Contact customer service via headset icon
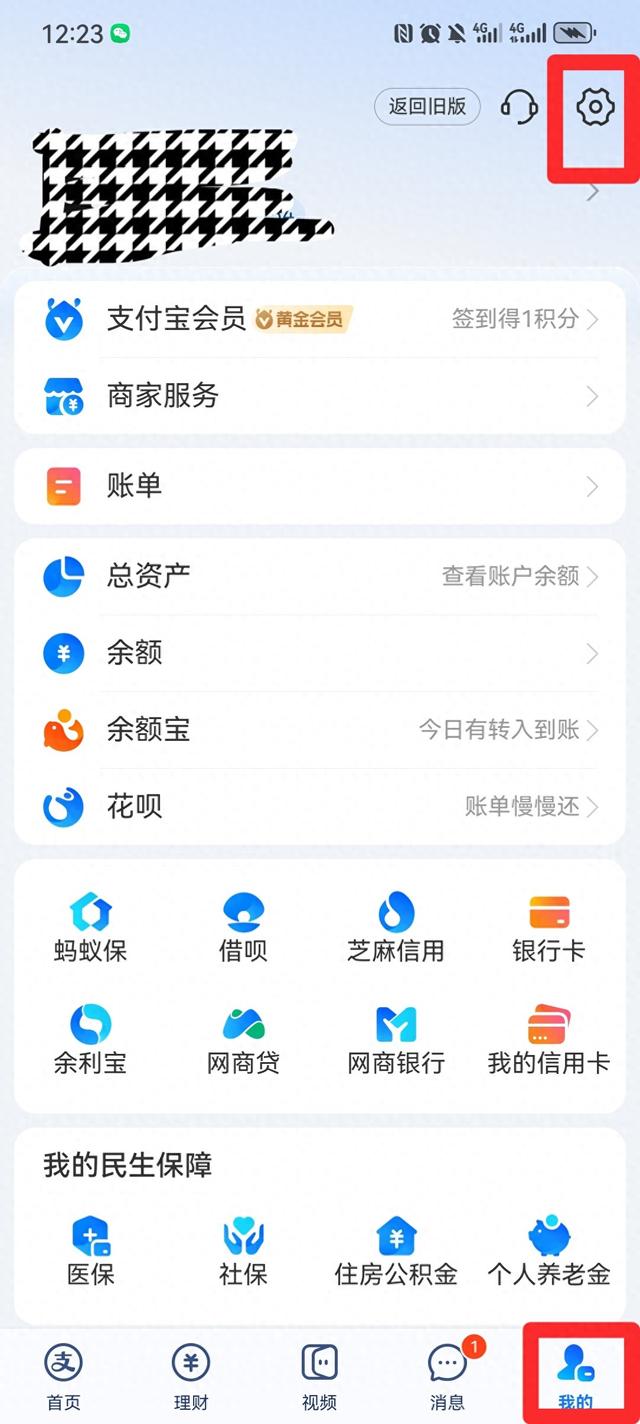This screenshot has height=1424, width=640. click(519, 106)
